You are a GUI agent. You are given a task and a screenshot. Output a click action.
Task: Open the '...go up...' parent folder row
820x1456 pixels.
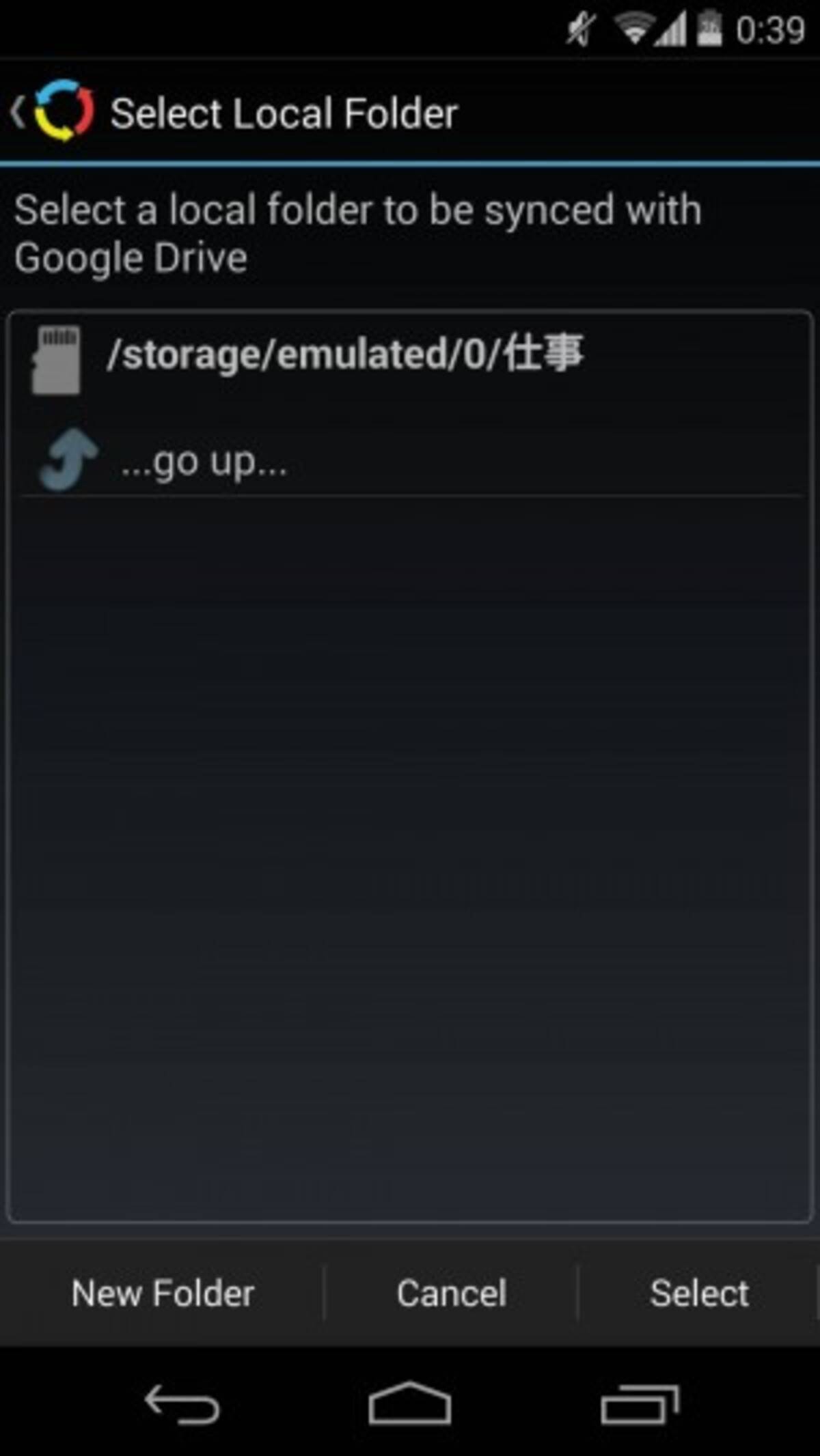tap(205, 462)
